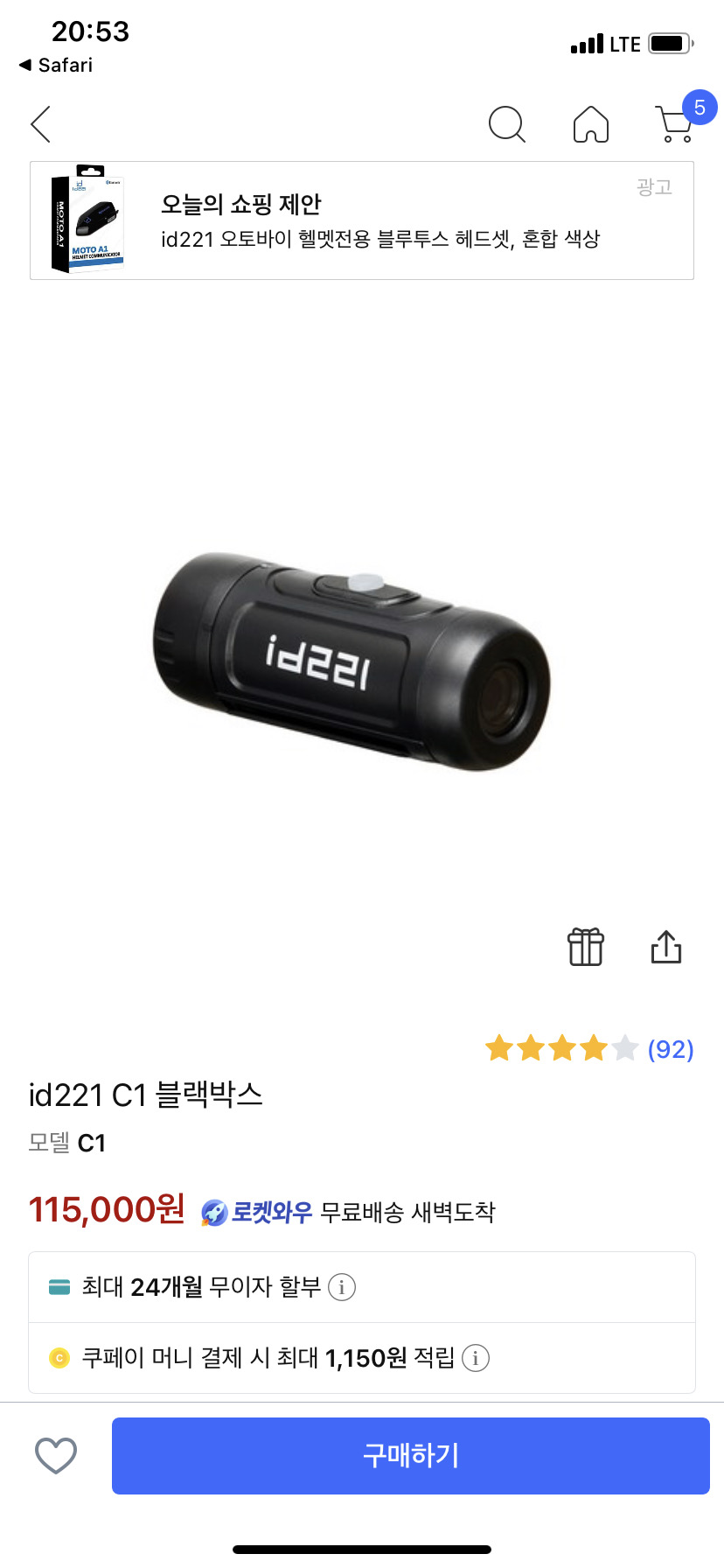Tap the gift icon below the product photo

[585, 947]
